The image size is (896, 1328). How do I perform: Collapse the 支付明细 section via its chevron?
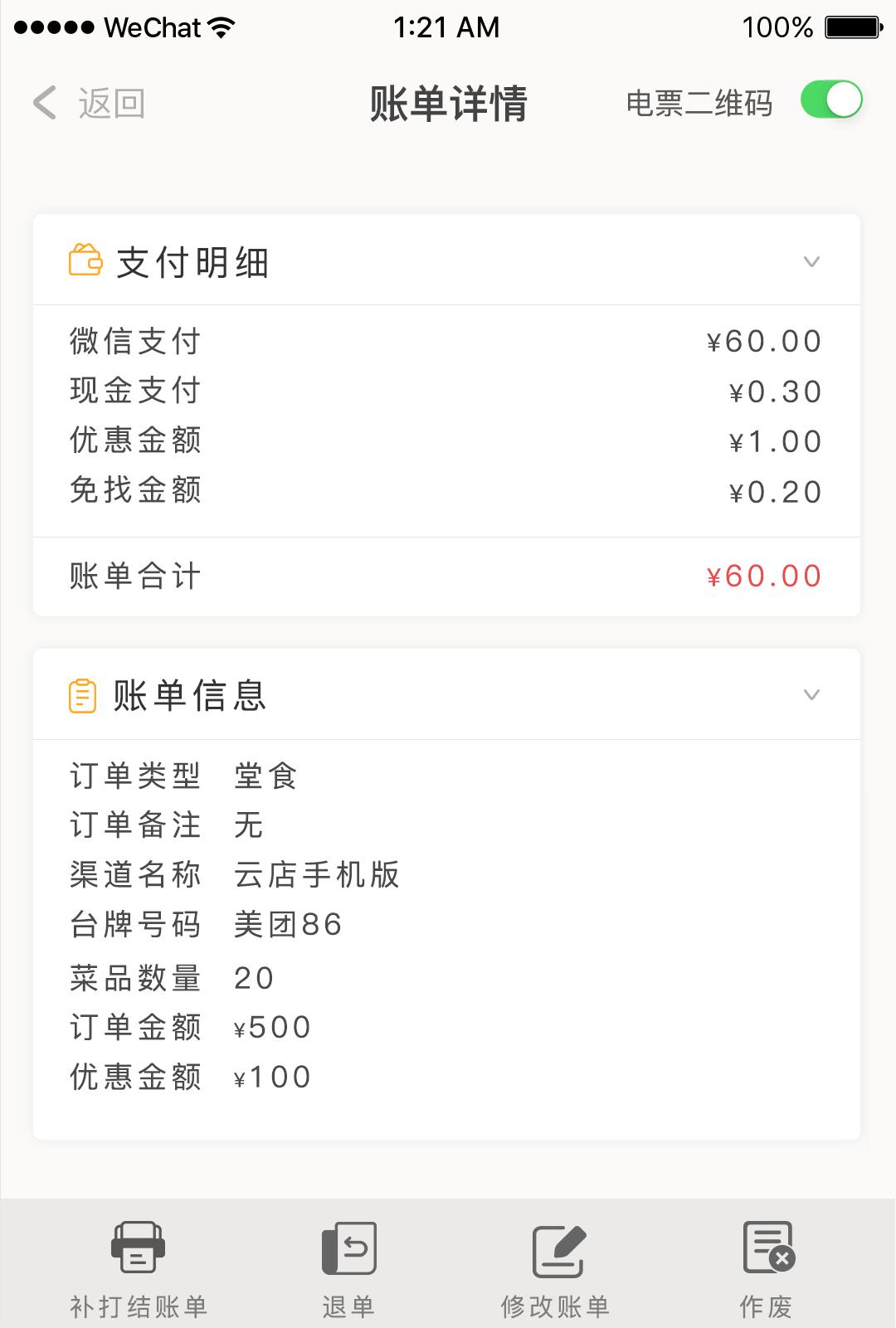[x=812, y=263]
